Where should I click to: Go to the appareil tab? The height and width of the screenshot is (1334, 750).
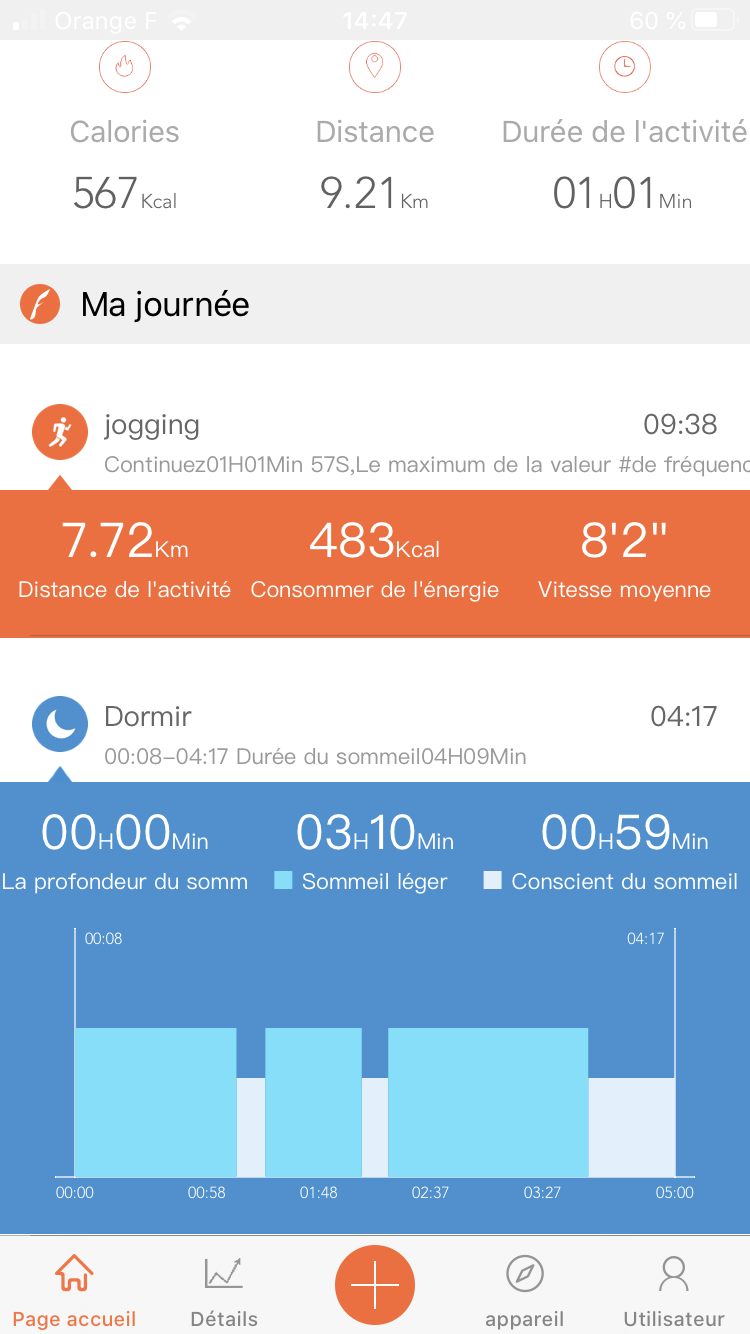(524, 1290)
